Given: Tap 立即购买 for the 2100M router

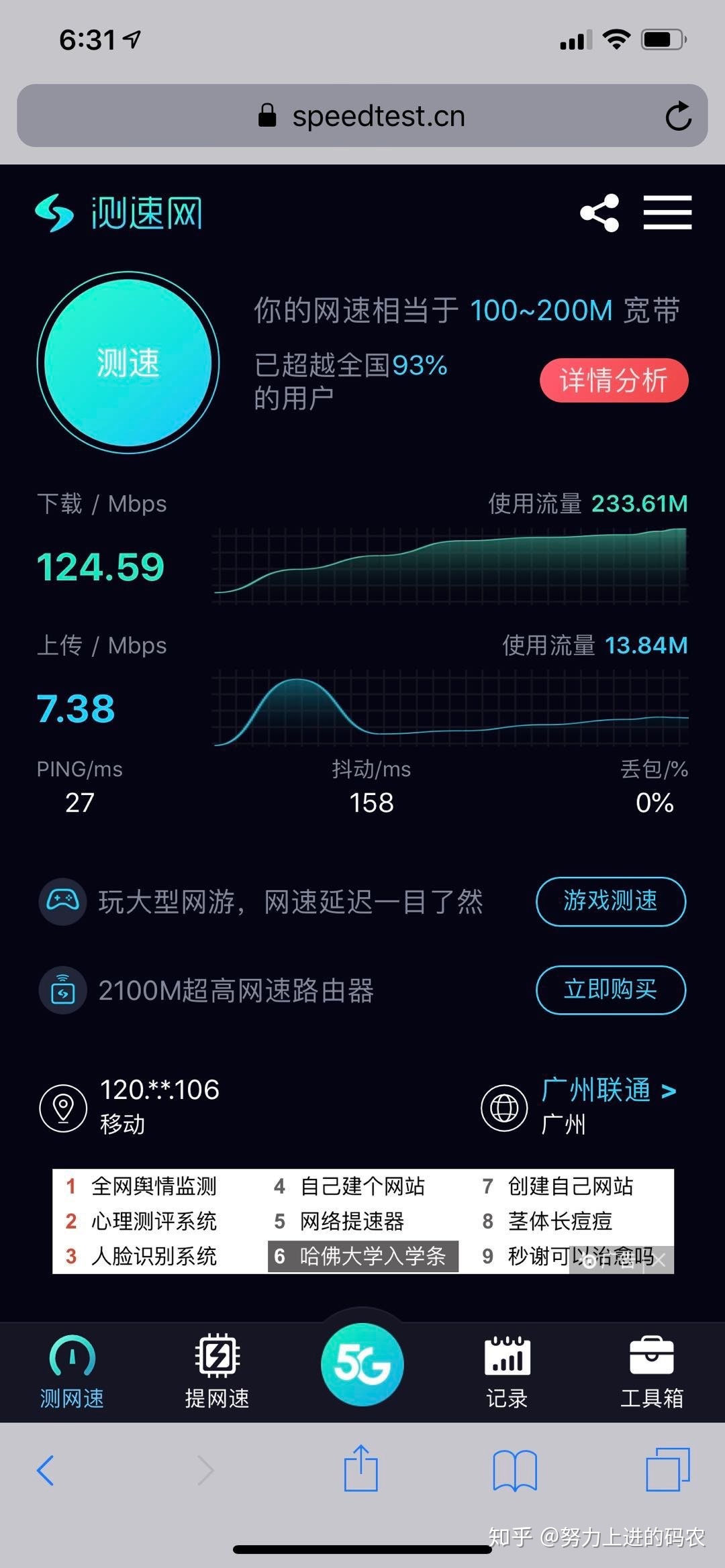Looking at the screenshot, I should [610, 990].
